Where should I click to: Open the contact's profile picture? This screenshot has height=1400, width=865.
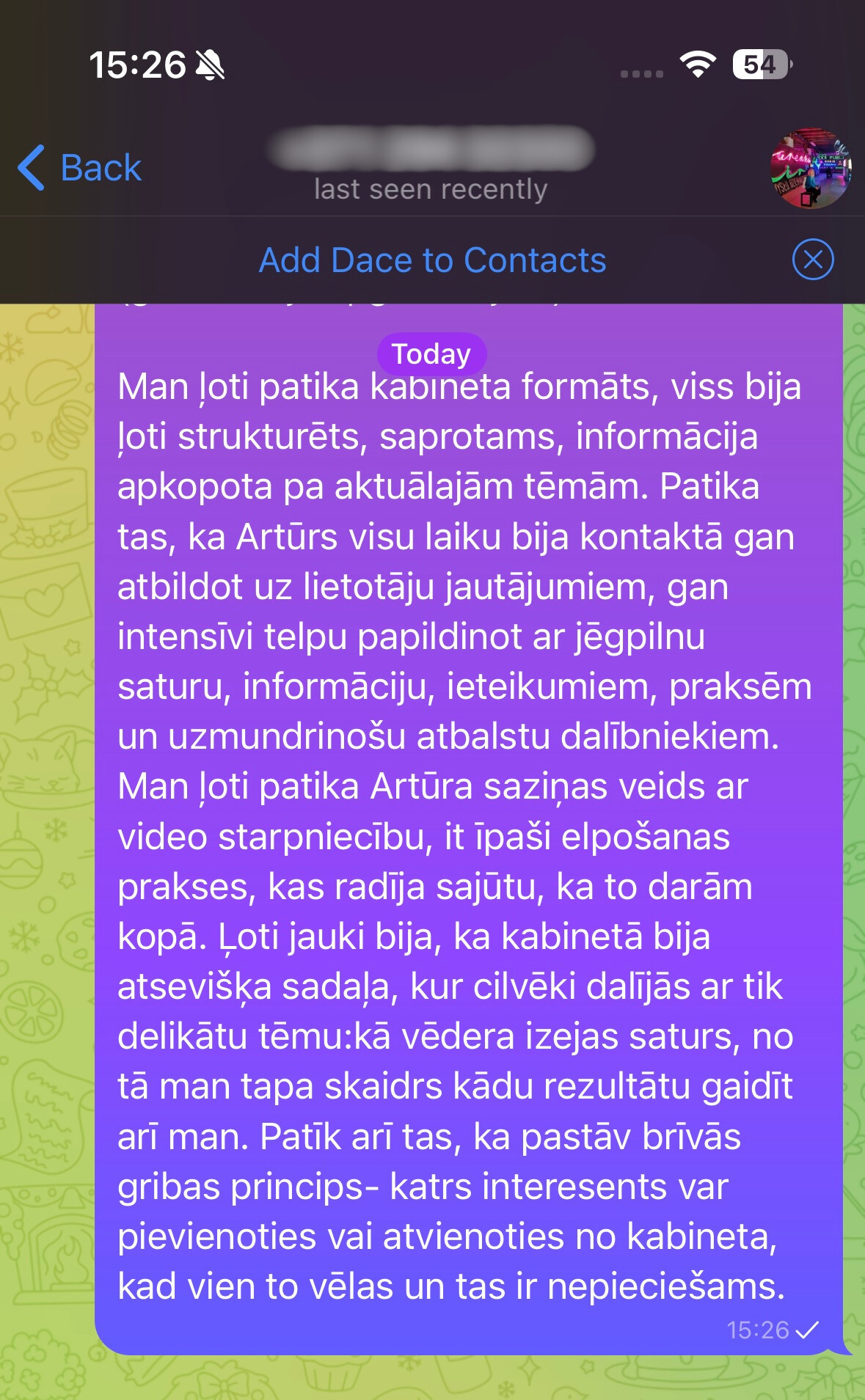click(810, 169)
